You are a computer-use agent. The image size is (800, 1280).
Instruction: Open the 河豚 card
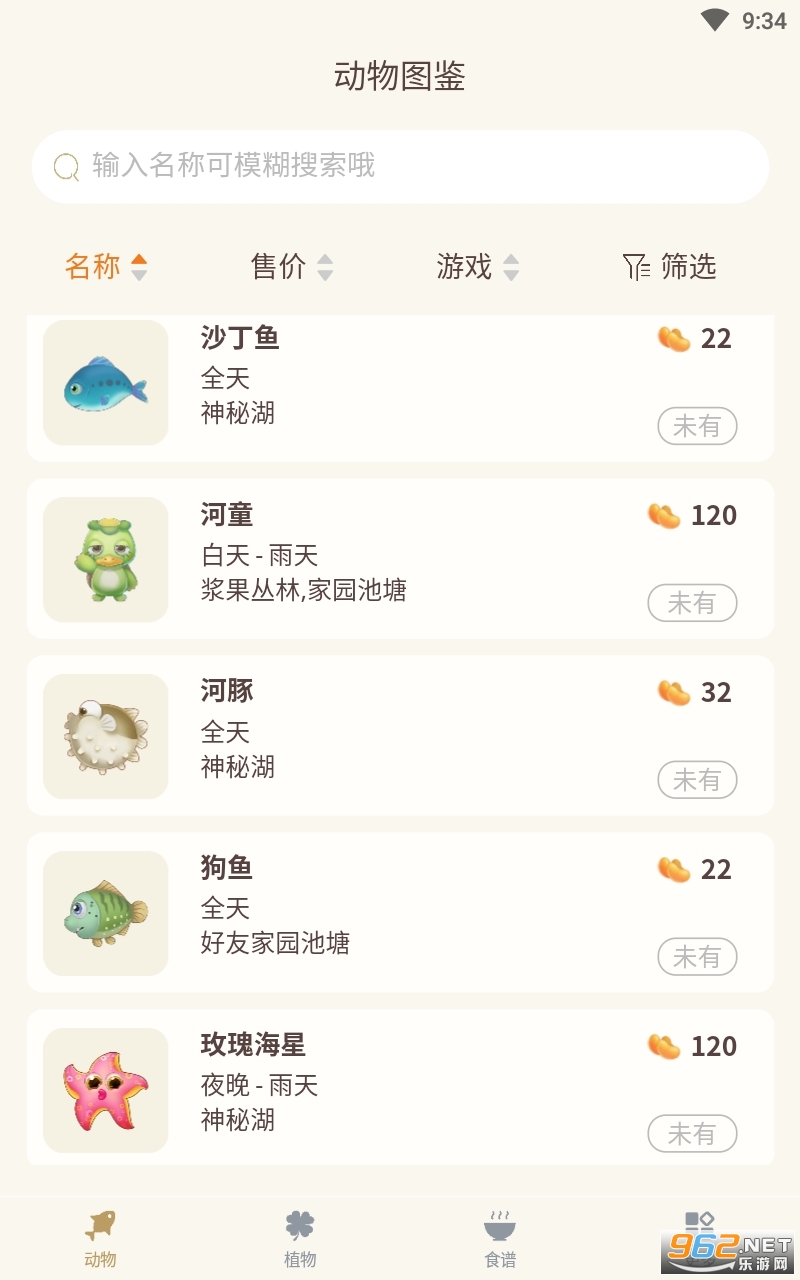point(400,735)
